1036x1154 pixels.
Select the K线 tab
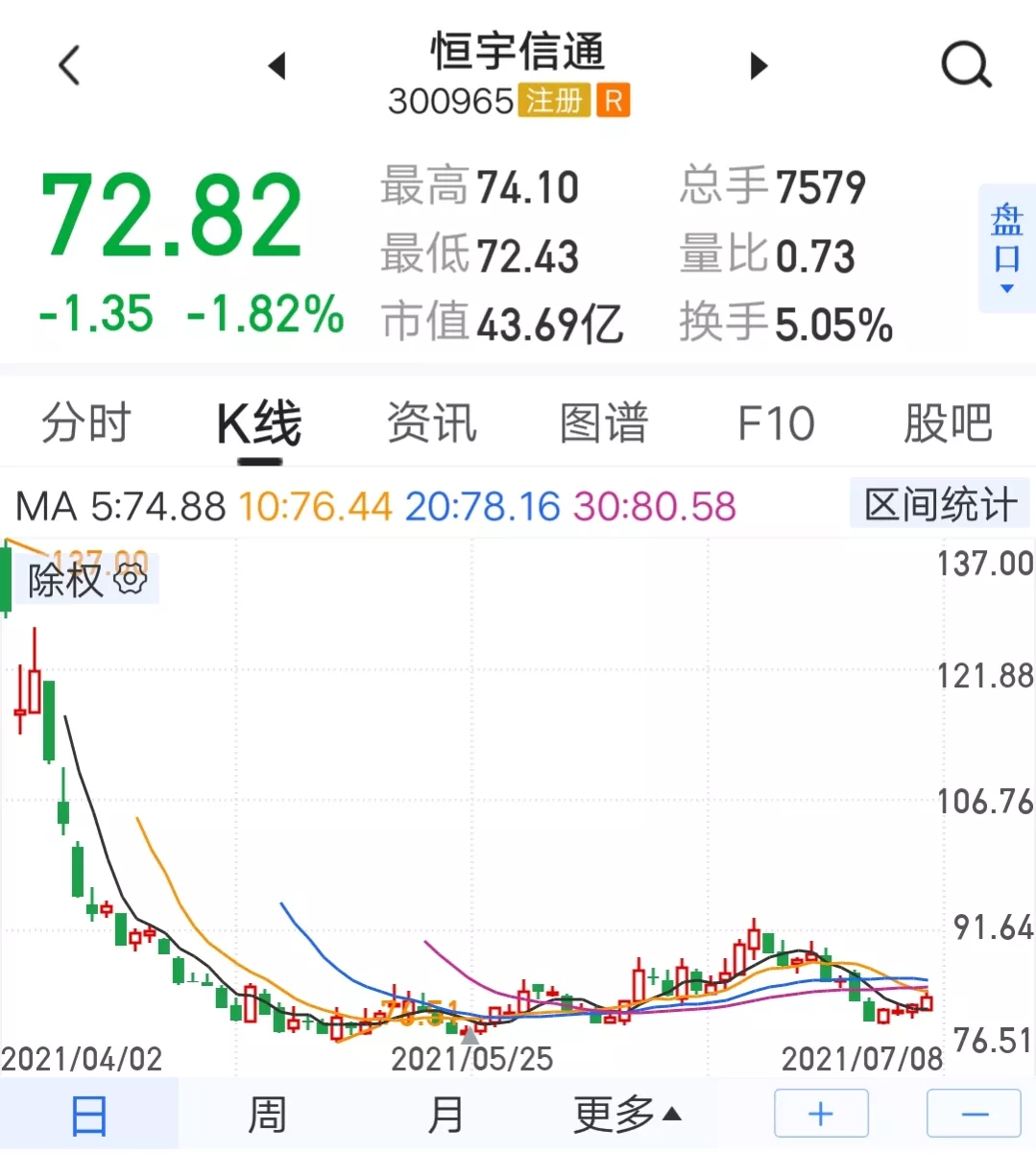[x=259, y=423]
